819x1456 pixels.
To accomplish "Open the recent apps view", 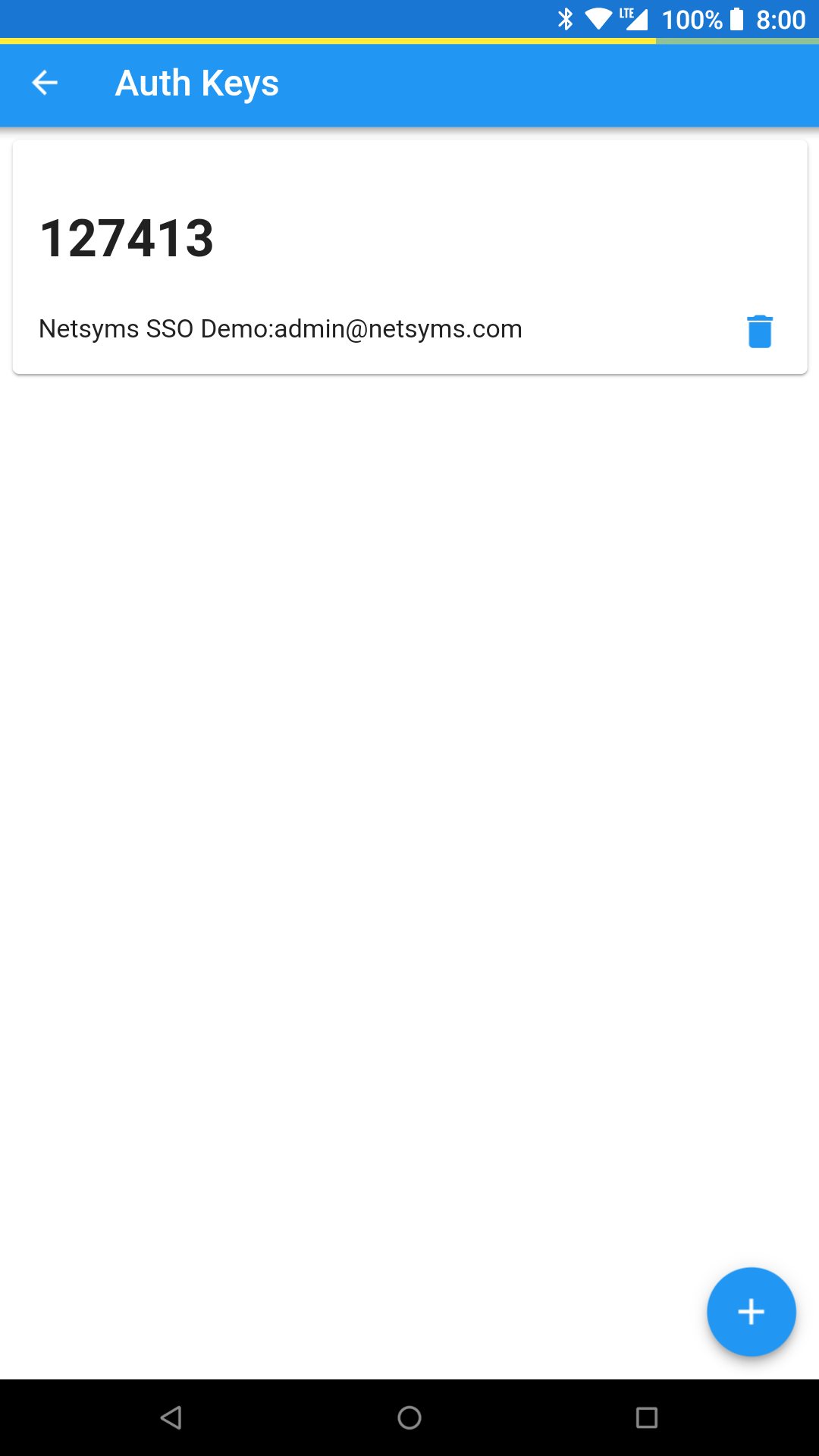I will [646, 1417].
